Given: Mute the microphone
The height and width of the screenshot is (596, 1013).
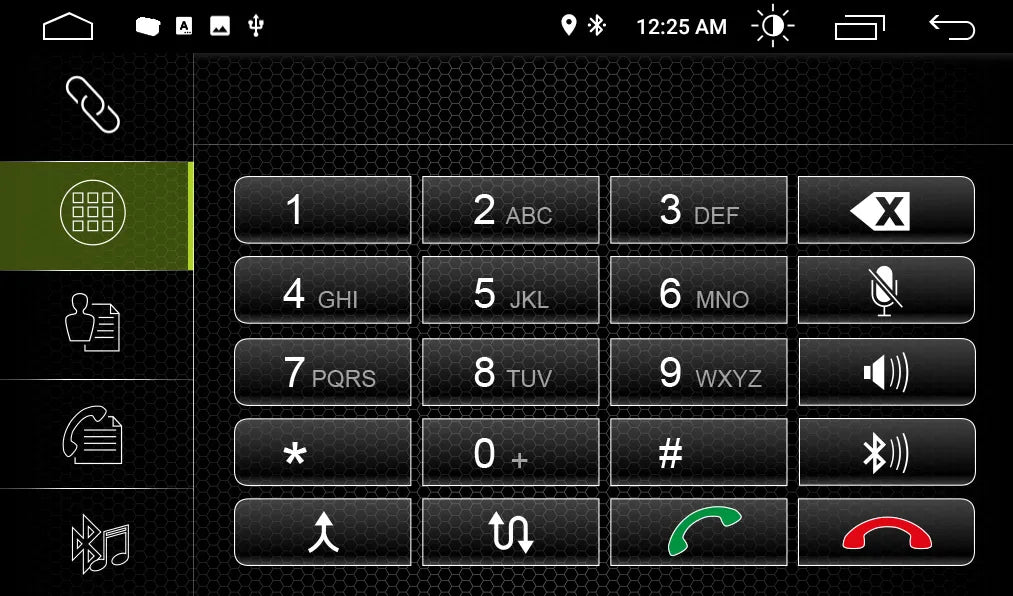Looking at the screenshot, I should click(886, 291).
